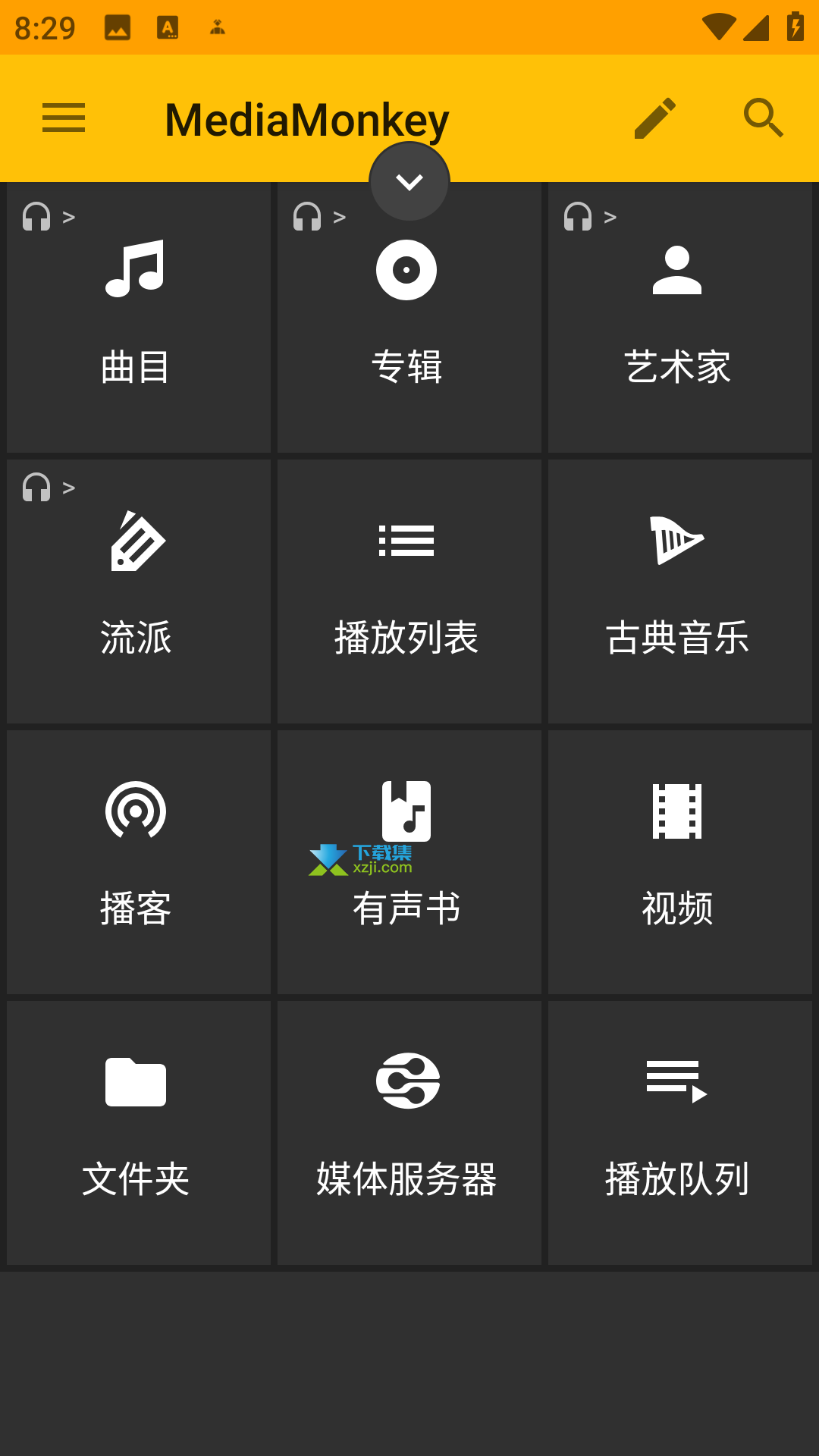Go to 古典音乐 classical music
The image size is (819, 1456).
coord(680,591)
